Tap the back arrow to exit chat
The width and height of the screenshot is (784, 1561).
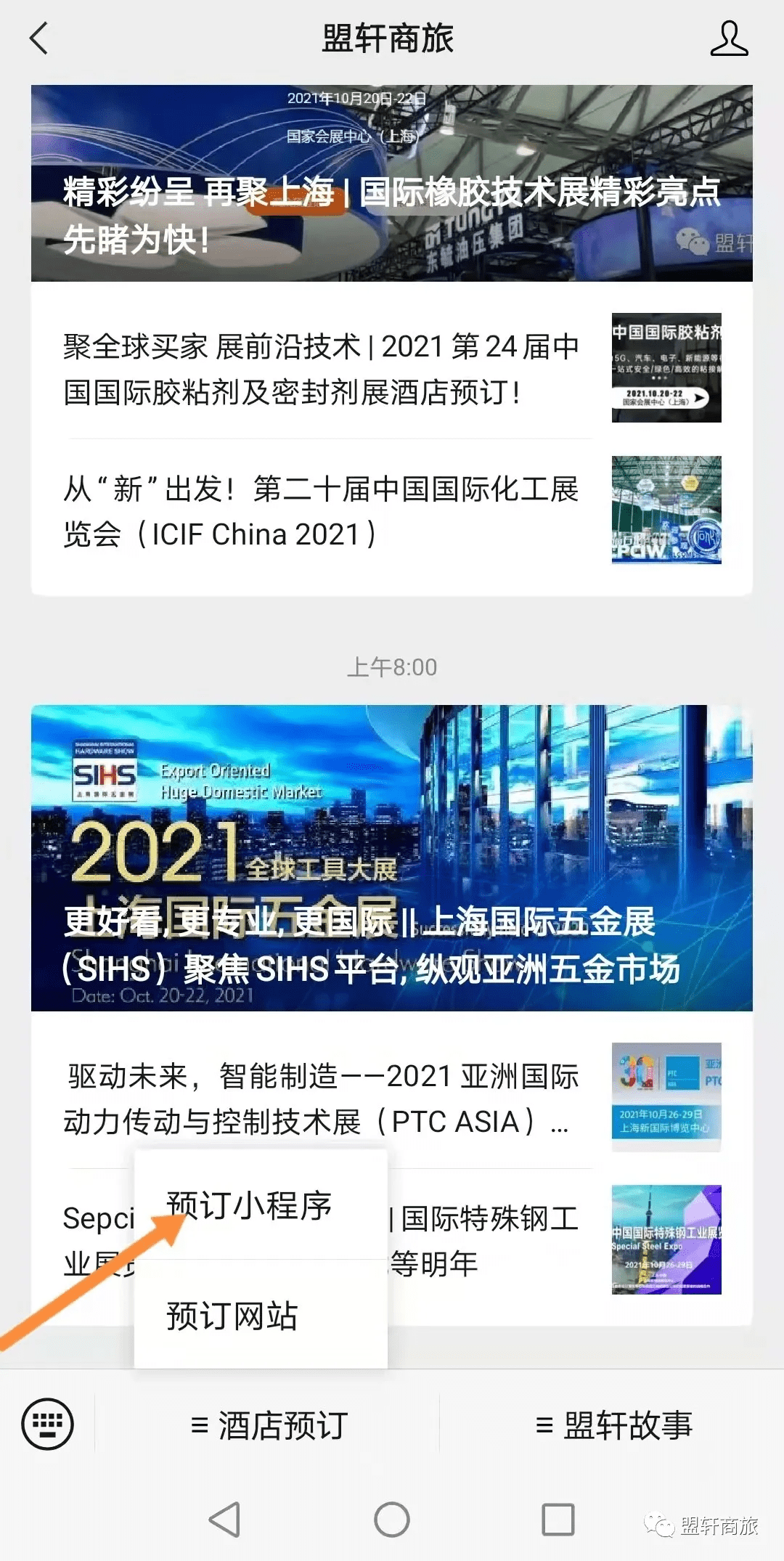[x=39, y=40]
